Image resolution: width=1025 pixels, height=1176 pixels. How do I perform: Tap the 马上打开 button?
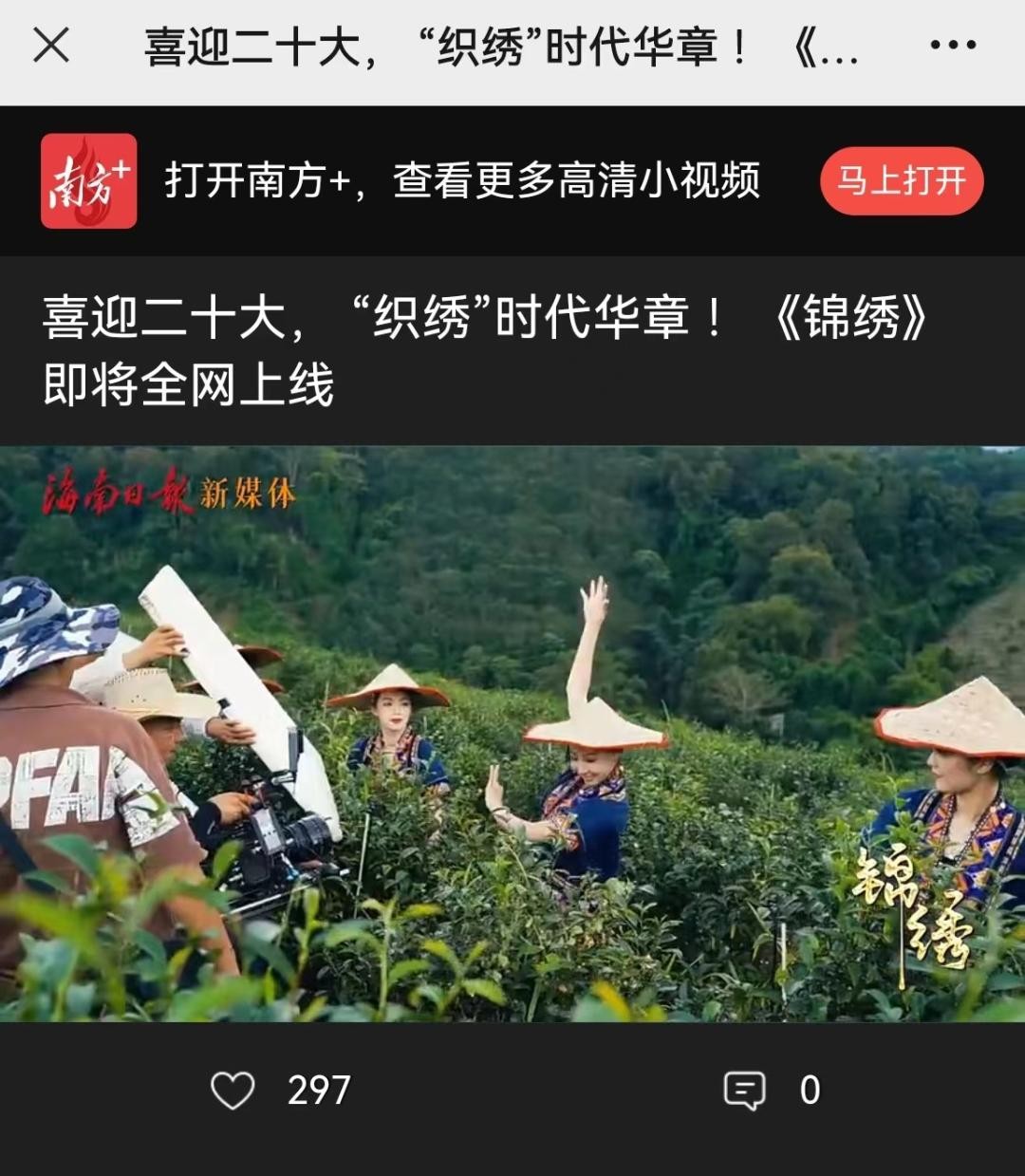pyautogui.click(x=901, y=180)
